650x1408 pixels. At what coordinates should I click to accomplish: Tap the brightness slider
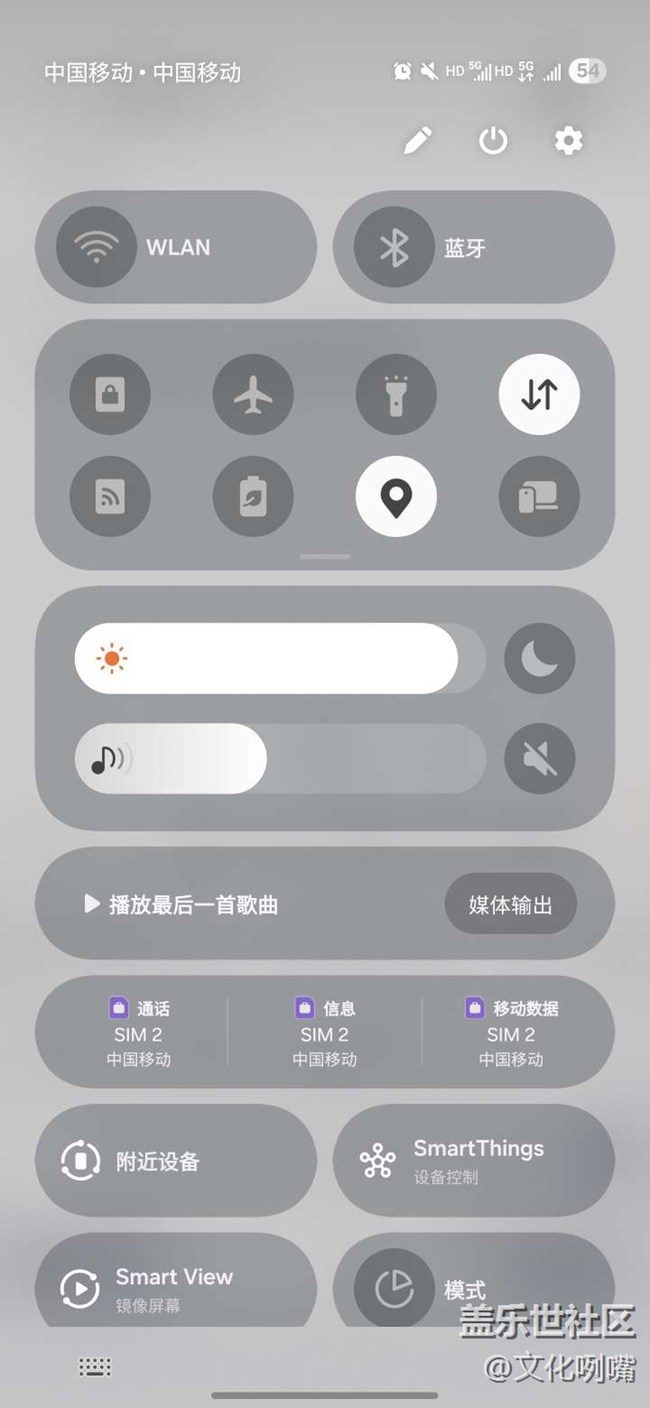pyautogui.click(x=280, y=659)
